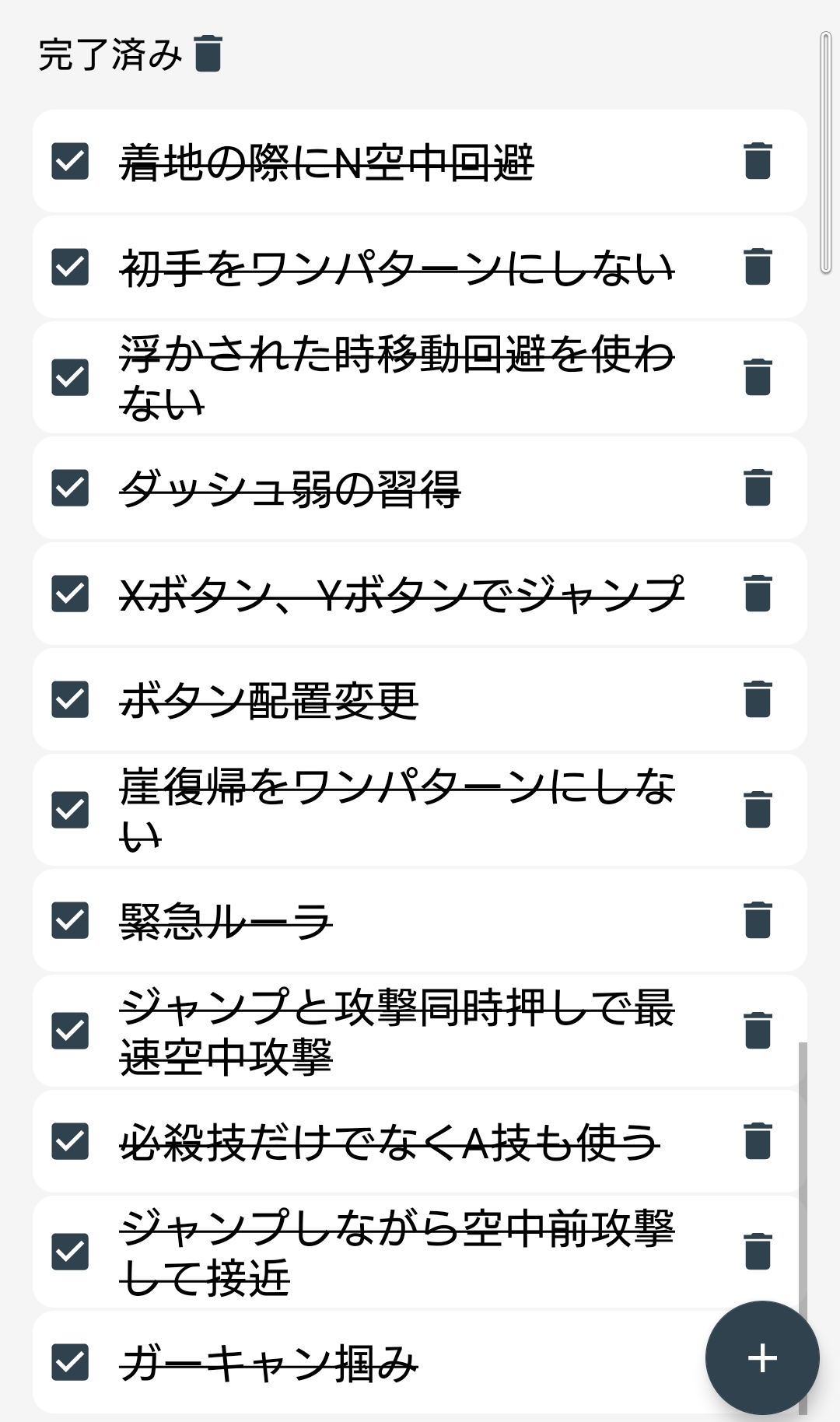The height and width of the screenshot is (1422, 840).
Task: Delete all completed tasks via 完了済み trash icon
Action: (208, 54)
